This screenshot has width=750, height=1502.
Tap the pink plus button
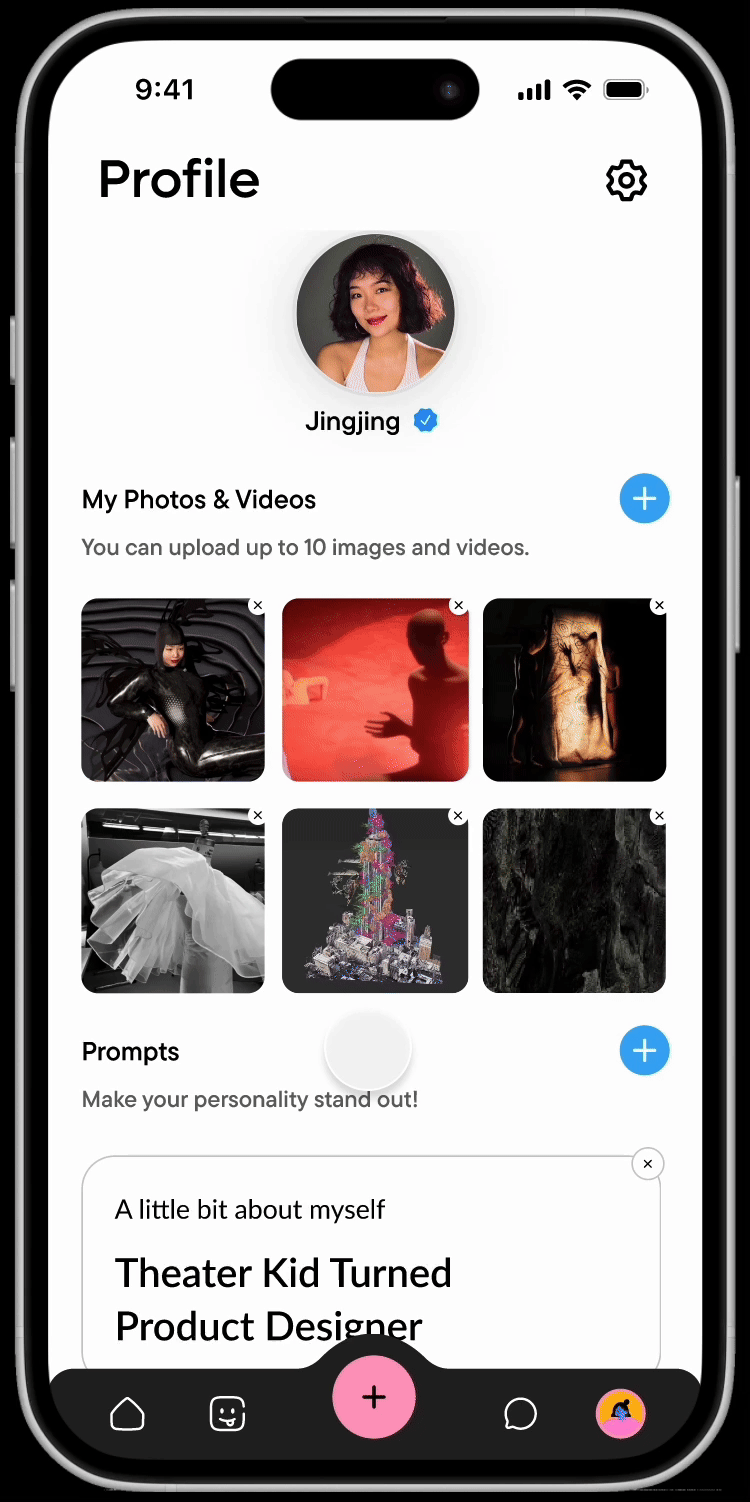374,1397
